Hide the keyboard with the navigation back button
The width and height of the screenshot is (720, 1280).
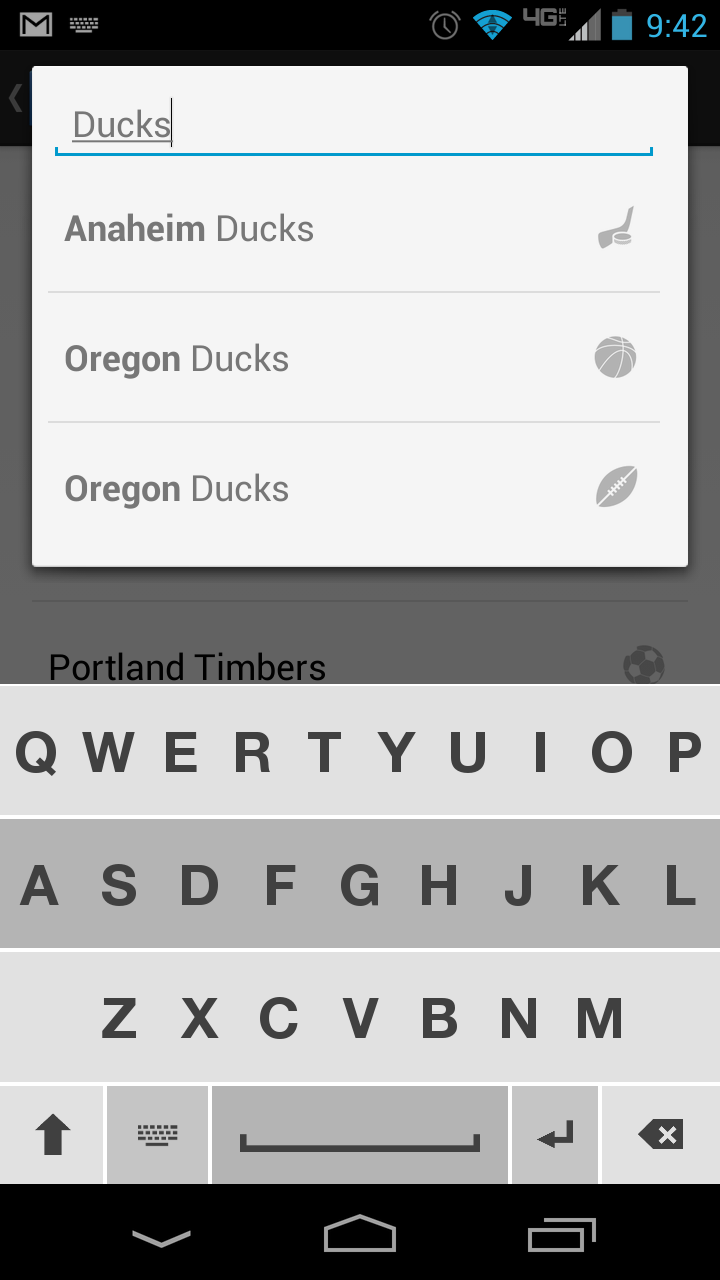[161, 1237]
